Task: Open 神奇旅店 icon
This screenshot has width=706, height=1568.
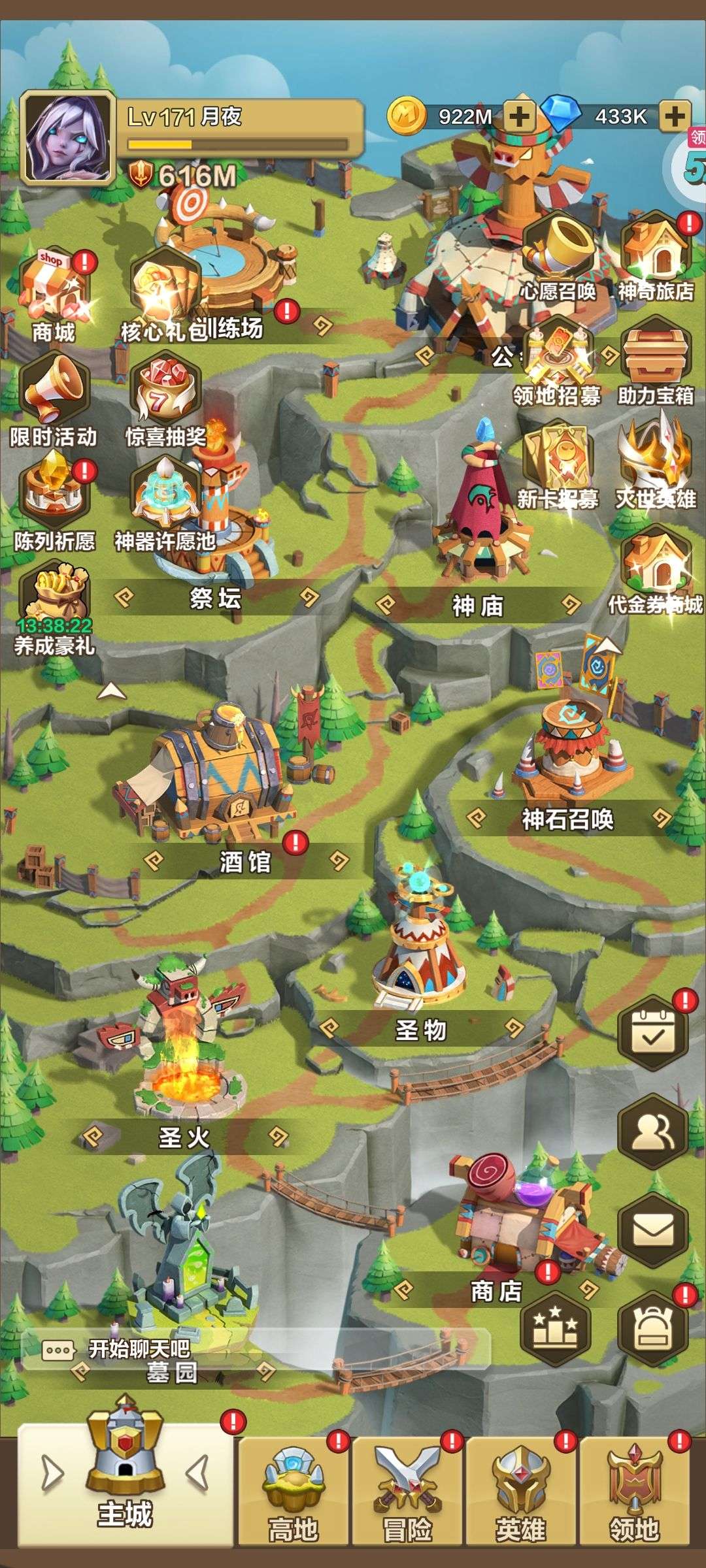Action: pyautogui.click(x=656, y=257)
